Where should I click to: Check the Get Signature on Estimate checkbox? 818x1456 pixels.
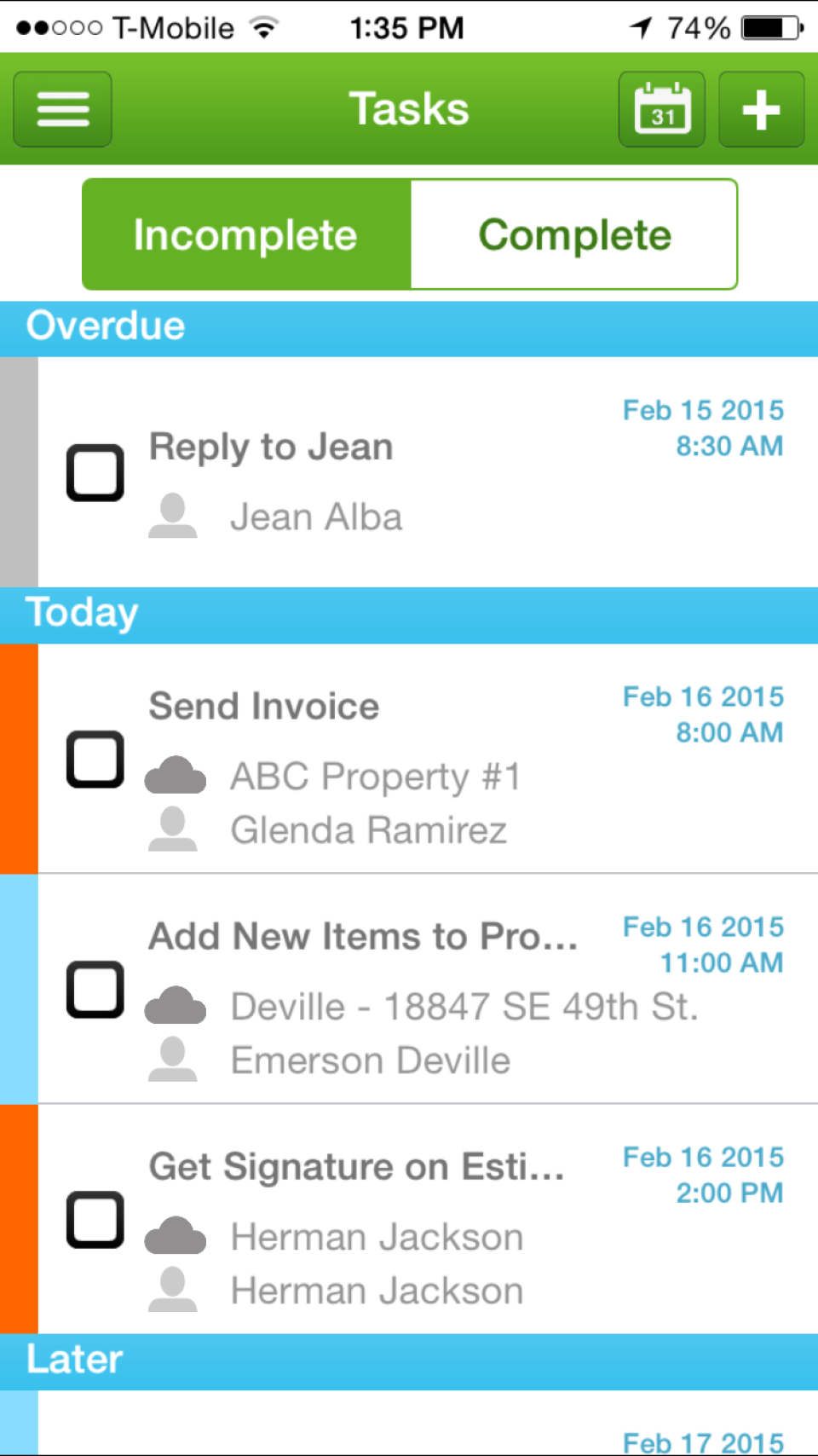(x=95, y=1219)
